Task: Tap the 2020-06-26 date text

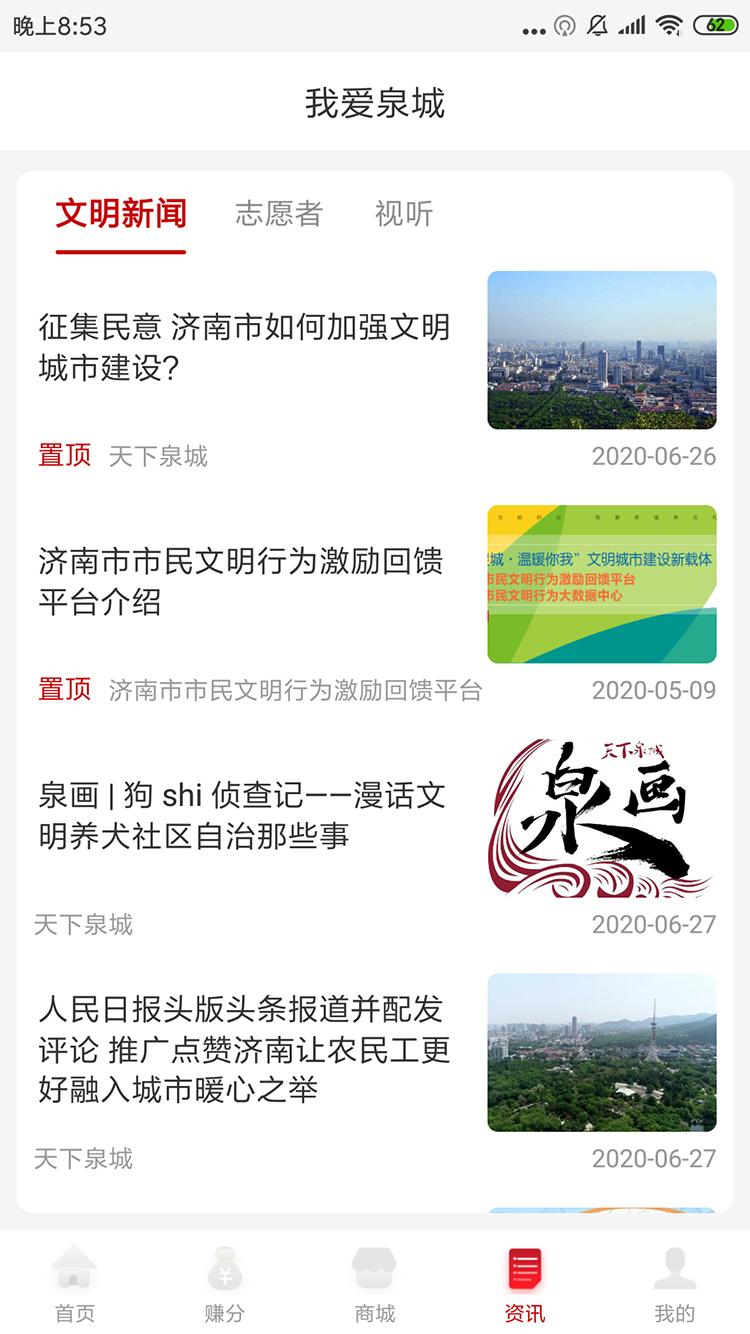Action: click(x=655, y=456)
